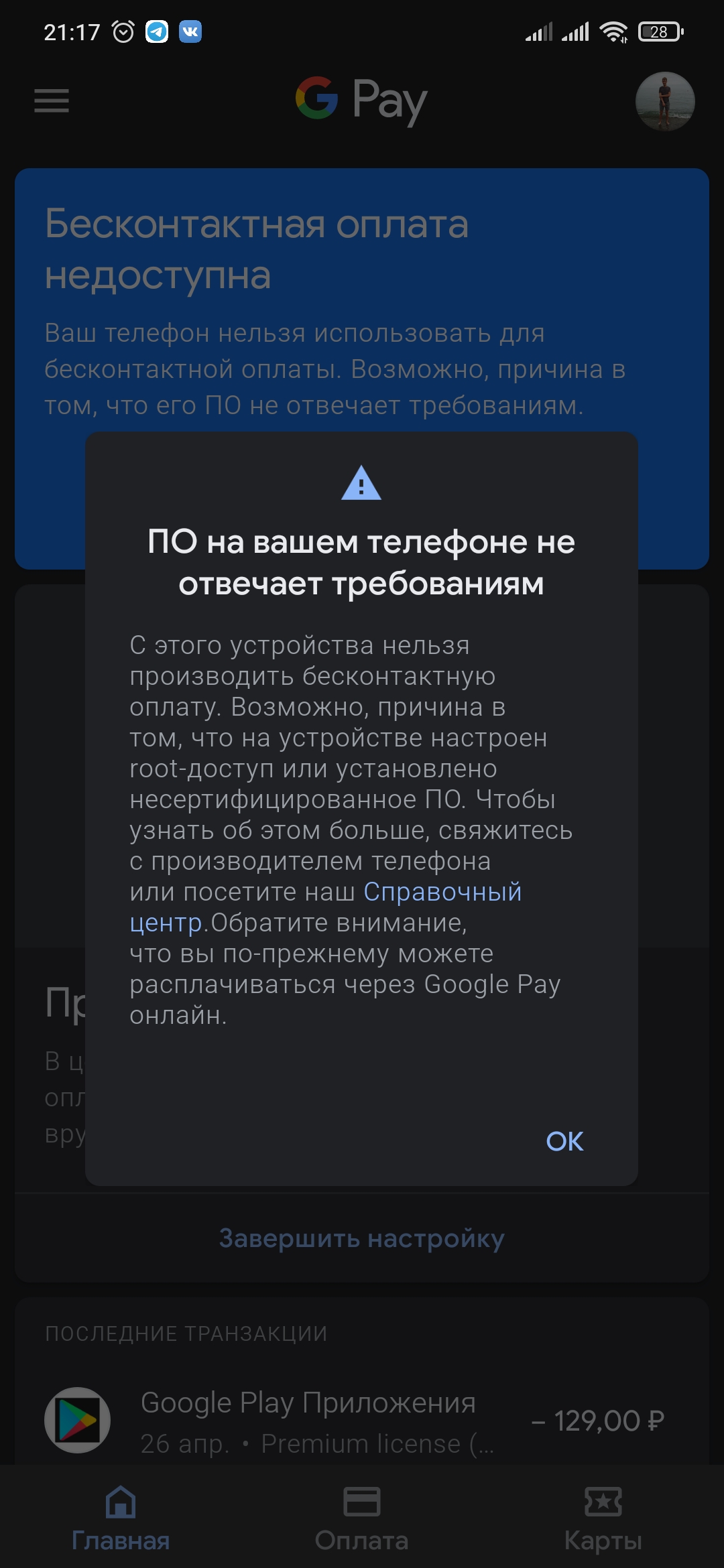Confirm the dialog with OK
724x1568 pixels.
[x=564, y=1141]
